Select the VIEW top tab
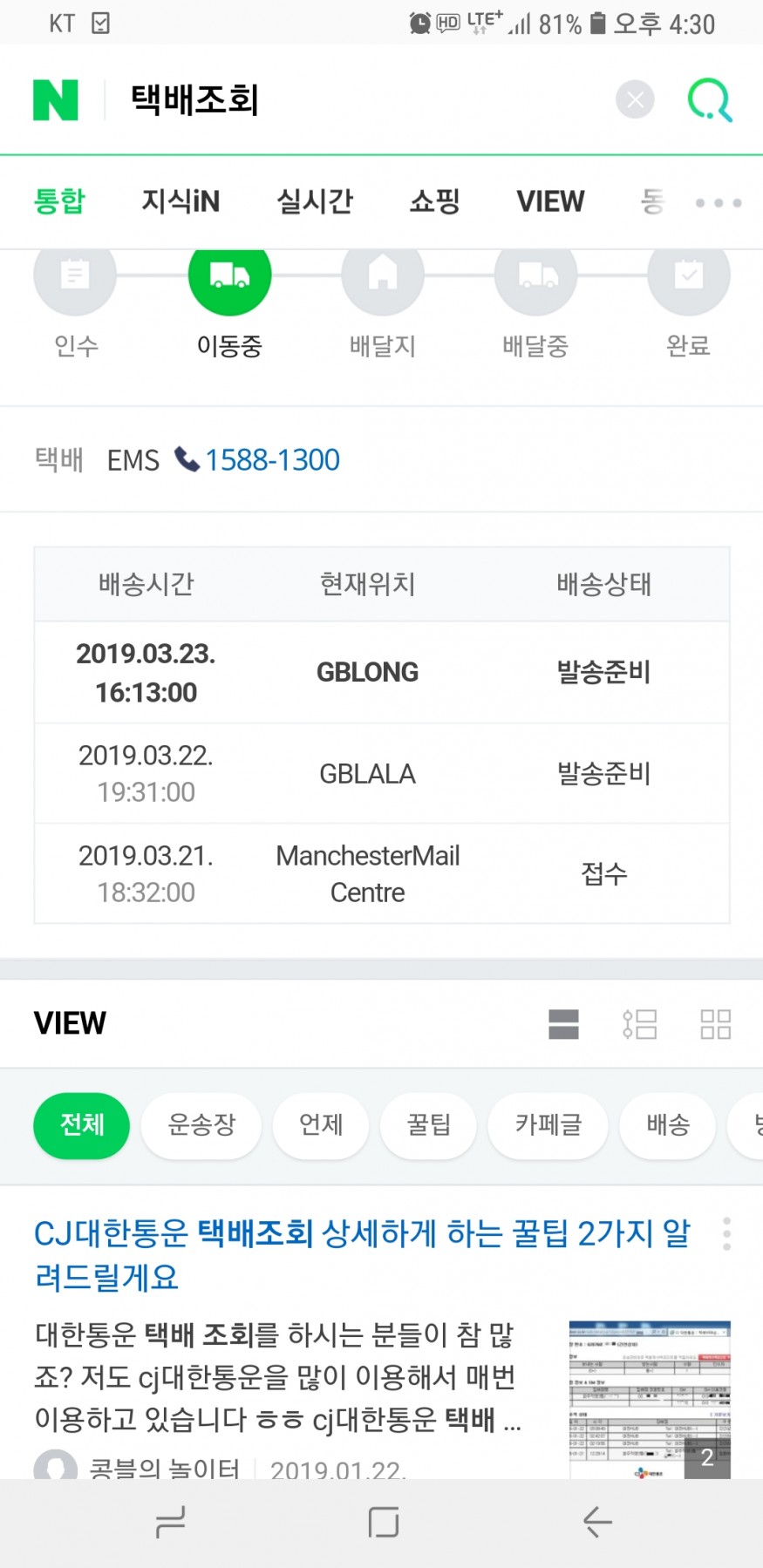Image resolution: width=763 pixels, height=1568 pixels. [x=550, y=201]
